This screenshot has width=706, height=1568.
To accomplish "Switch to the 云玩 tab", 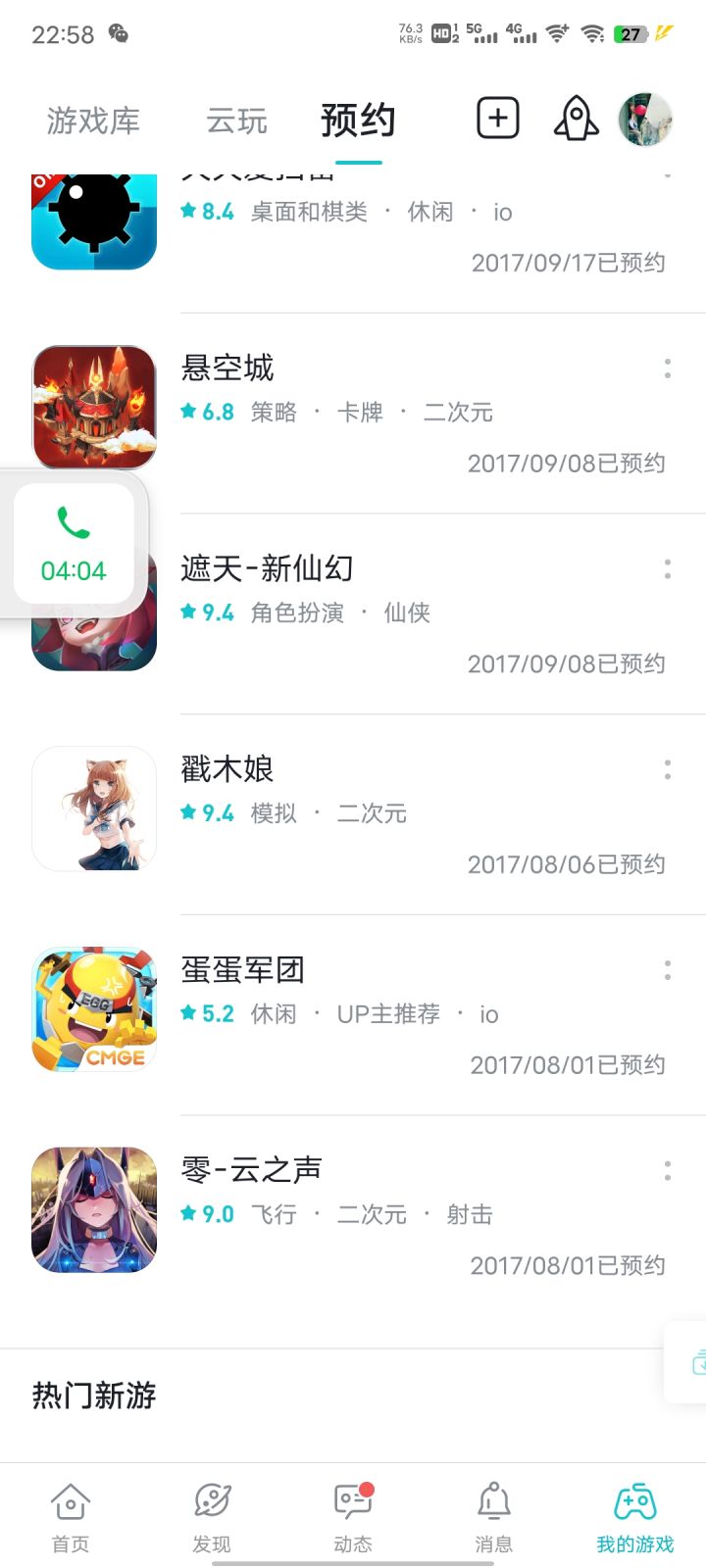I will click(236, 122).
